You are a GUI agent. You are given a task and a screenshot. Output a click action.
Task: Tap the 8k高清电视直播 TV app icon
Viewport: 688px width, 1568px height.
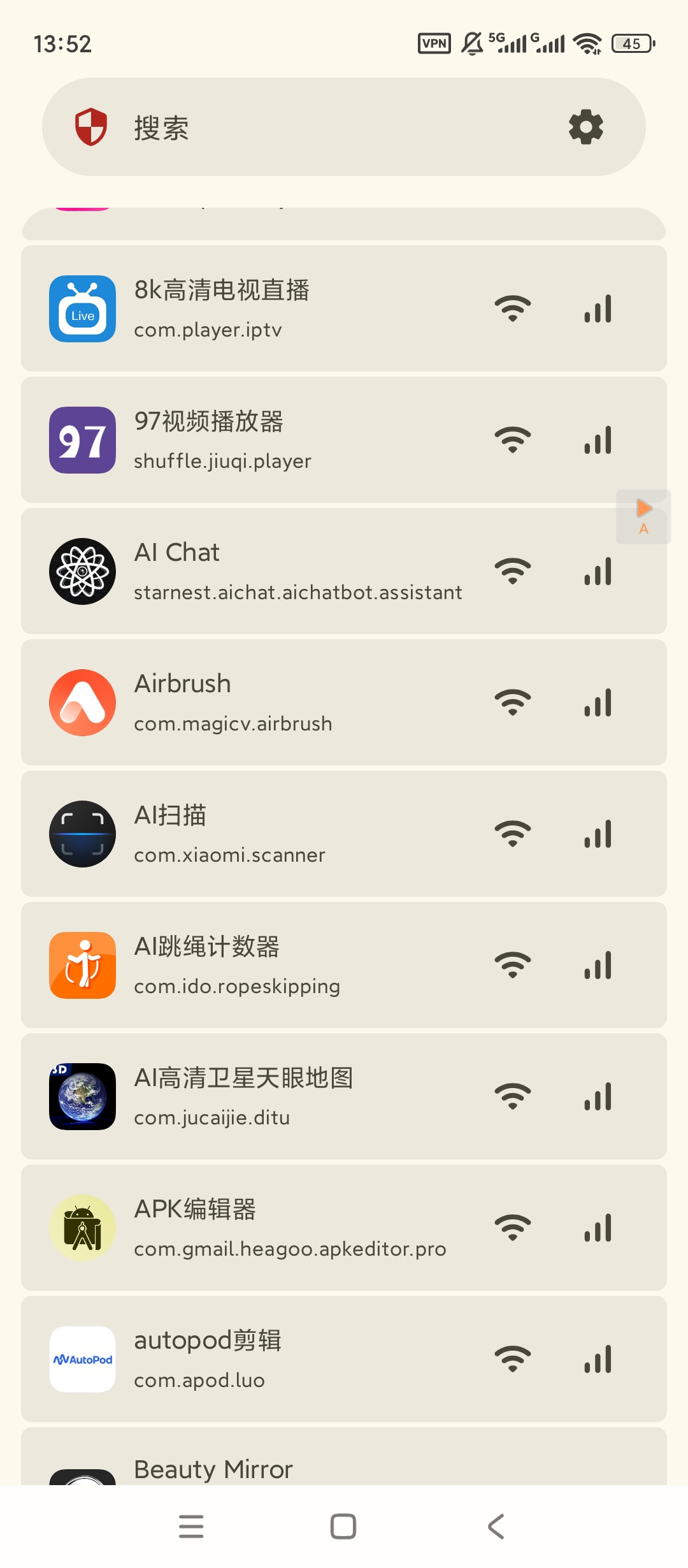tap(82, 308)
